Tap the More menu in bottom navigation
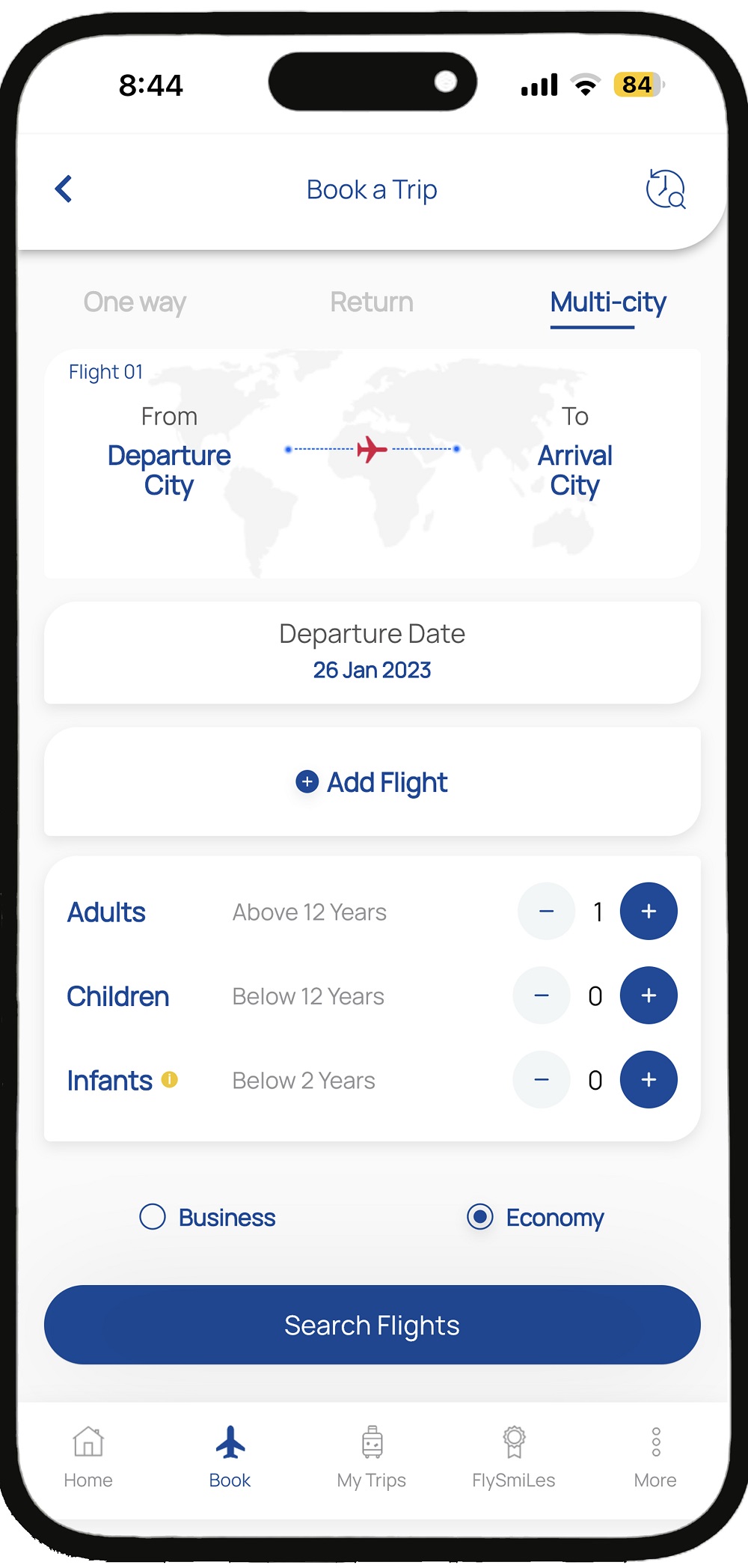 654,1455
